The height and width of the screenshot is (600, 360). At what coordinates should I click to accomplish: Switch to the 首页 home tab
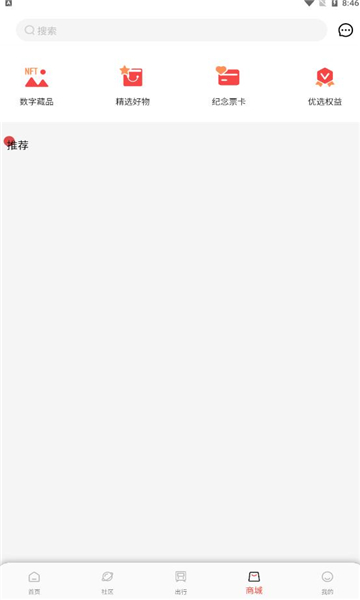34,582
